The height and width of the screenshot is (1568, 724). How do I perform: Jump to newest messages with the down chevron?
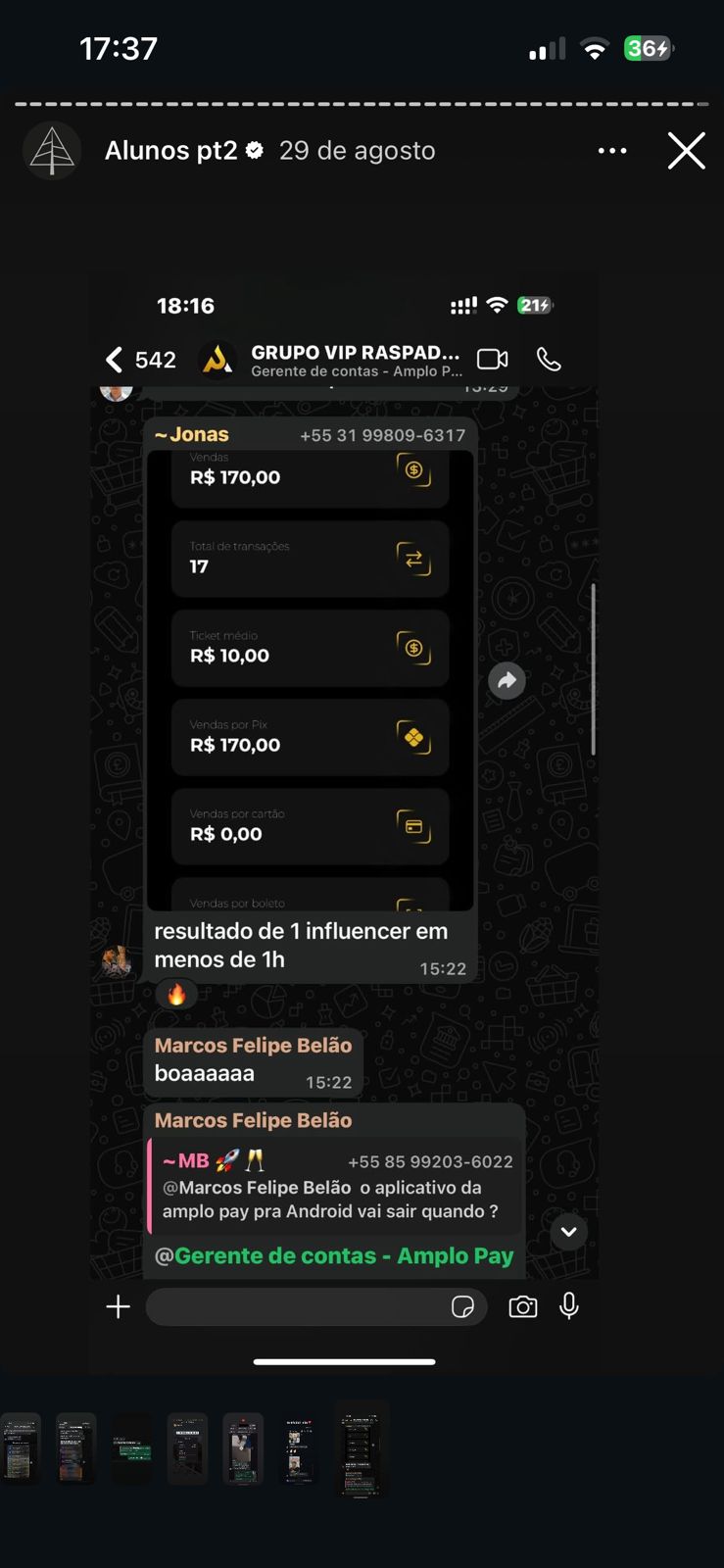[x=569, y=1232]
